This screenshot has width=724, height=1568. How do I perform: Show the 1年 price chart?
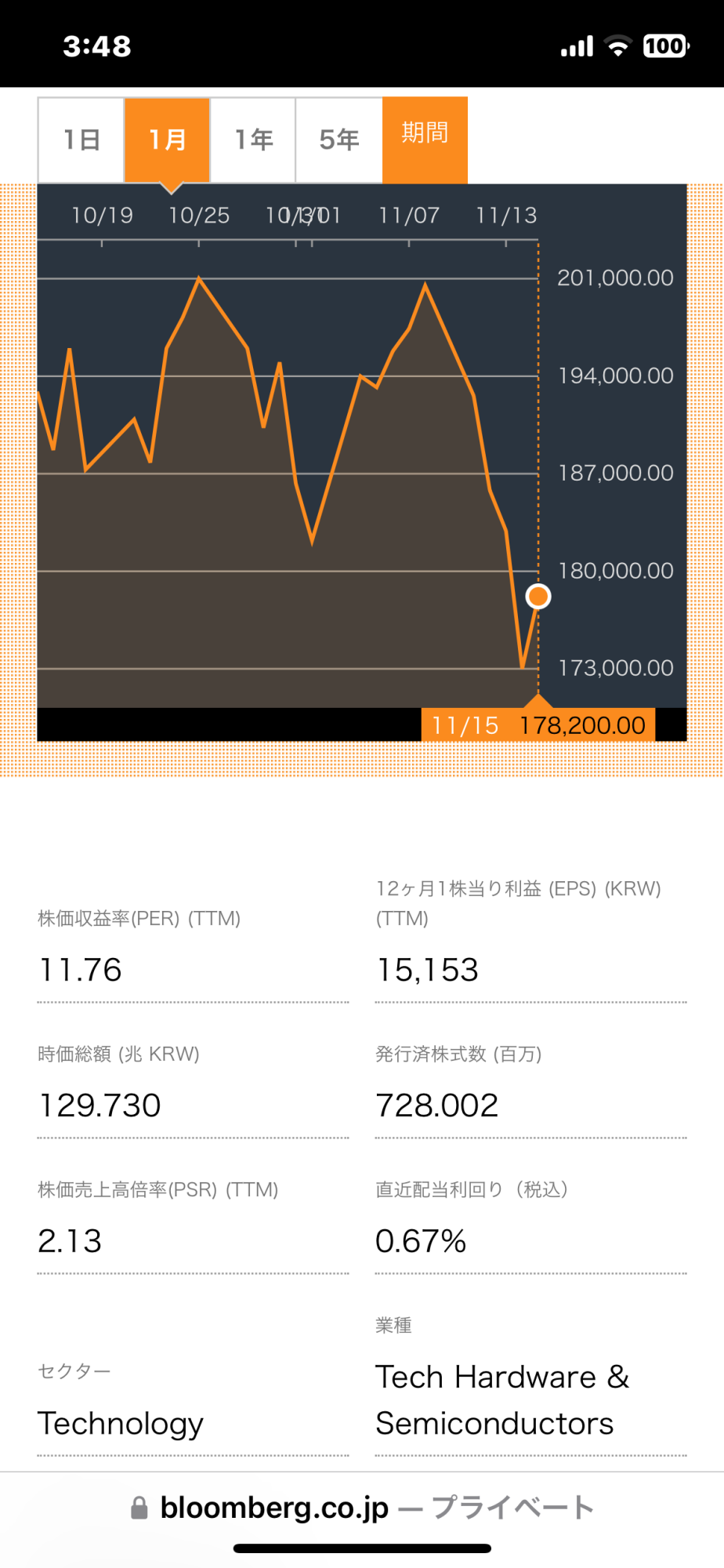[253, 140]
